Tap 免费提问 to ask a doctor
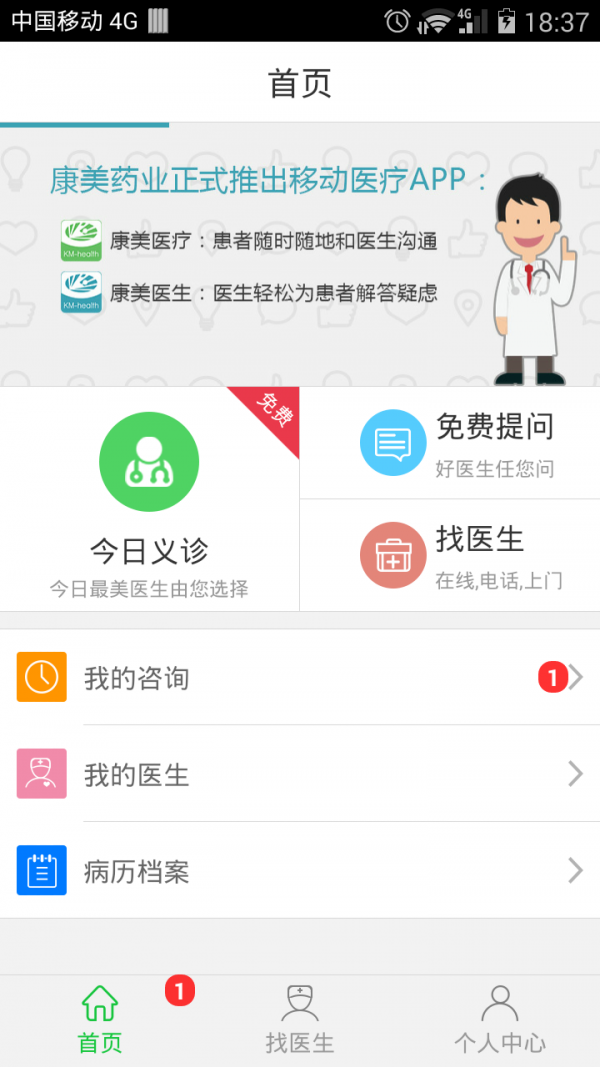 tap(450, 443)
